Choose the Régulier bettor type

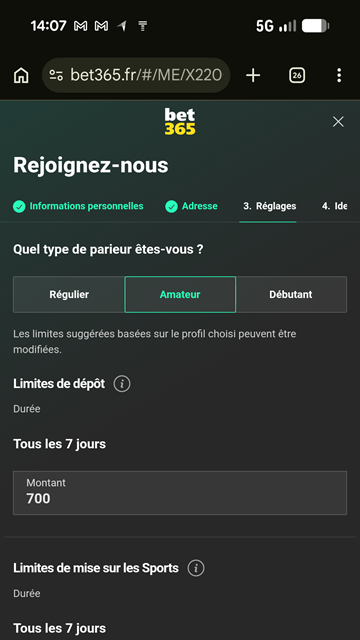pos(69,294)
